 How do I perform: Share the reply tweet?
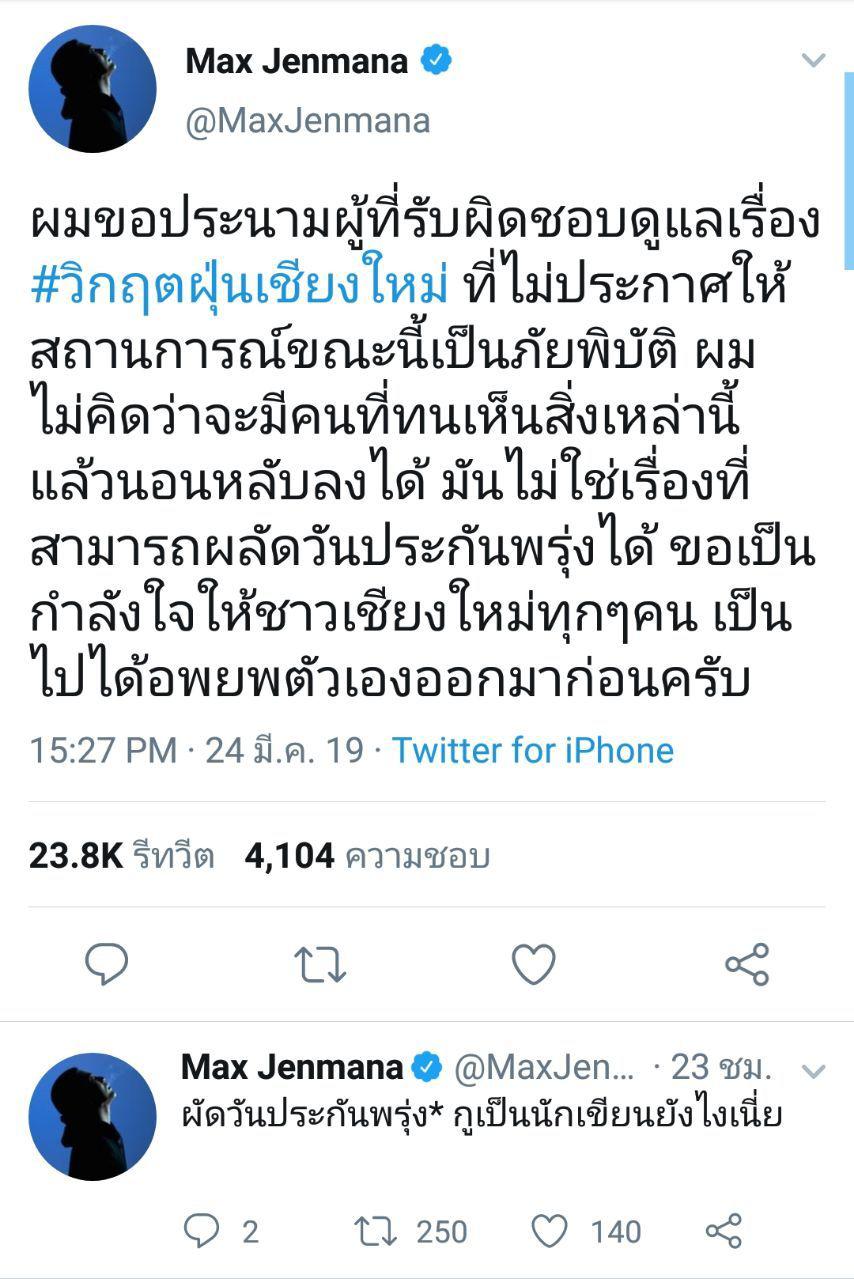pos(723,1231)
